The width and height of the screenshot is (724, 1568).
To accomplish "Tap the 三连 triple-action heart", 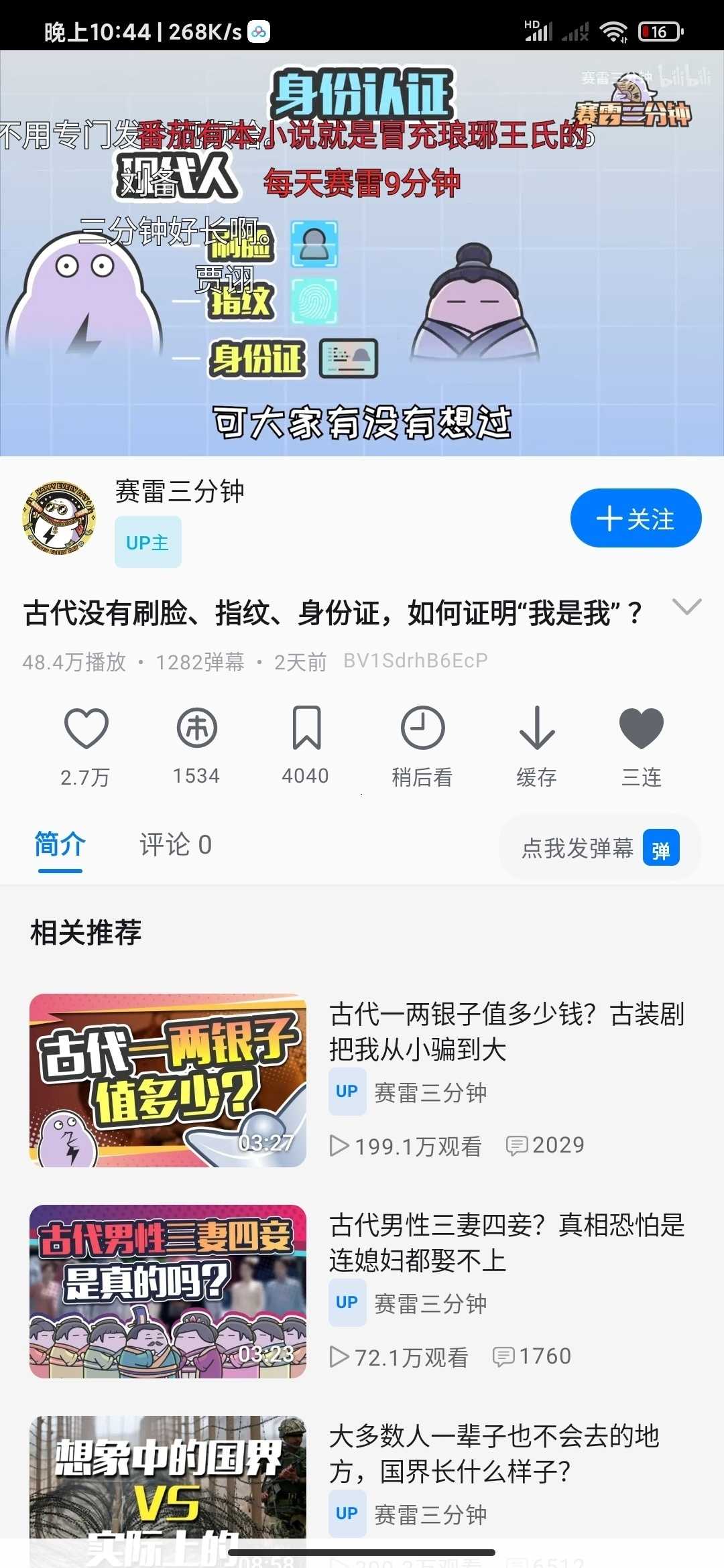I will [x=642, y=728].
